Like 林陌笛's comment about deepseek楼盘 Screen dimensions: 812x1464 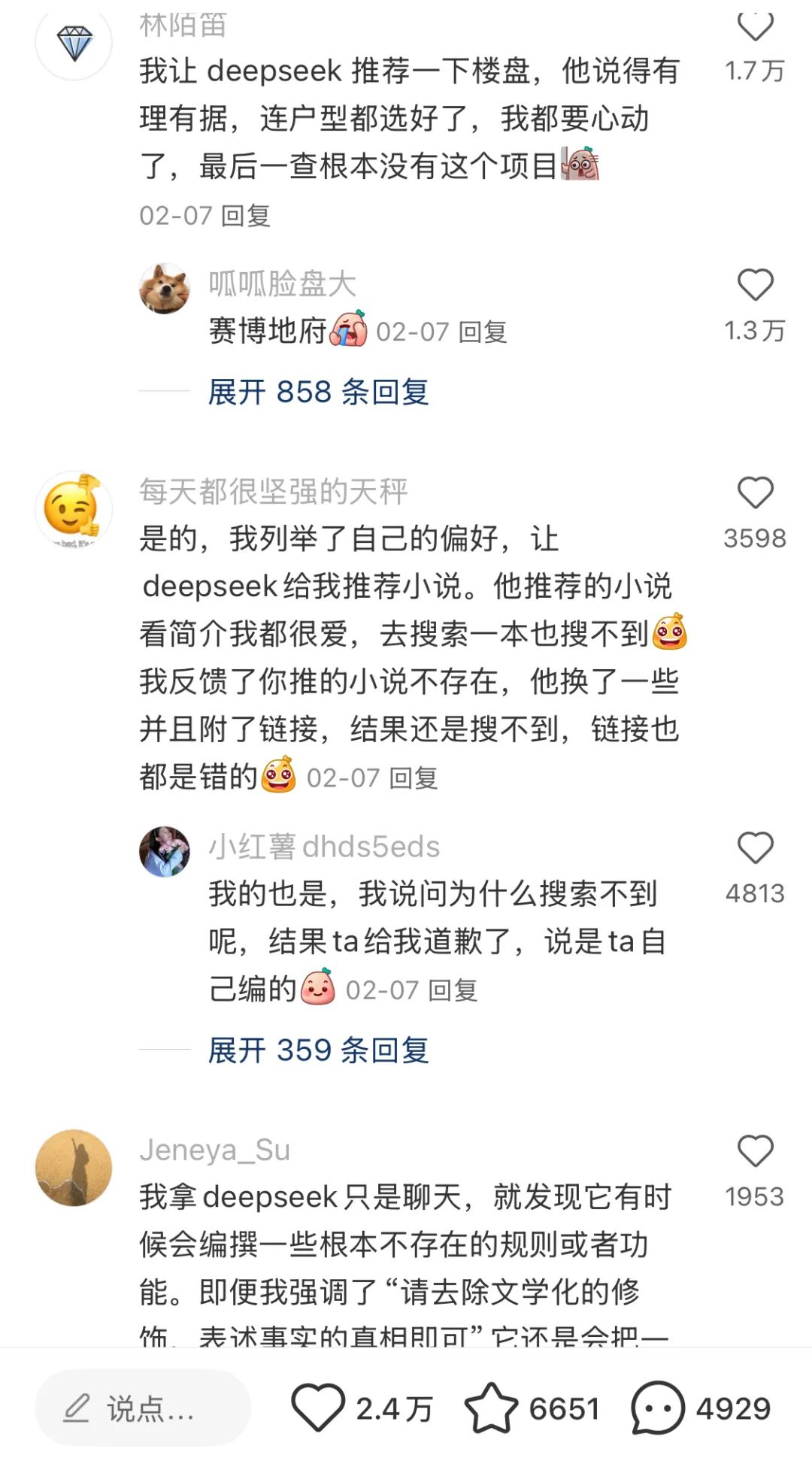point(755,29)
